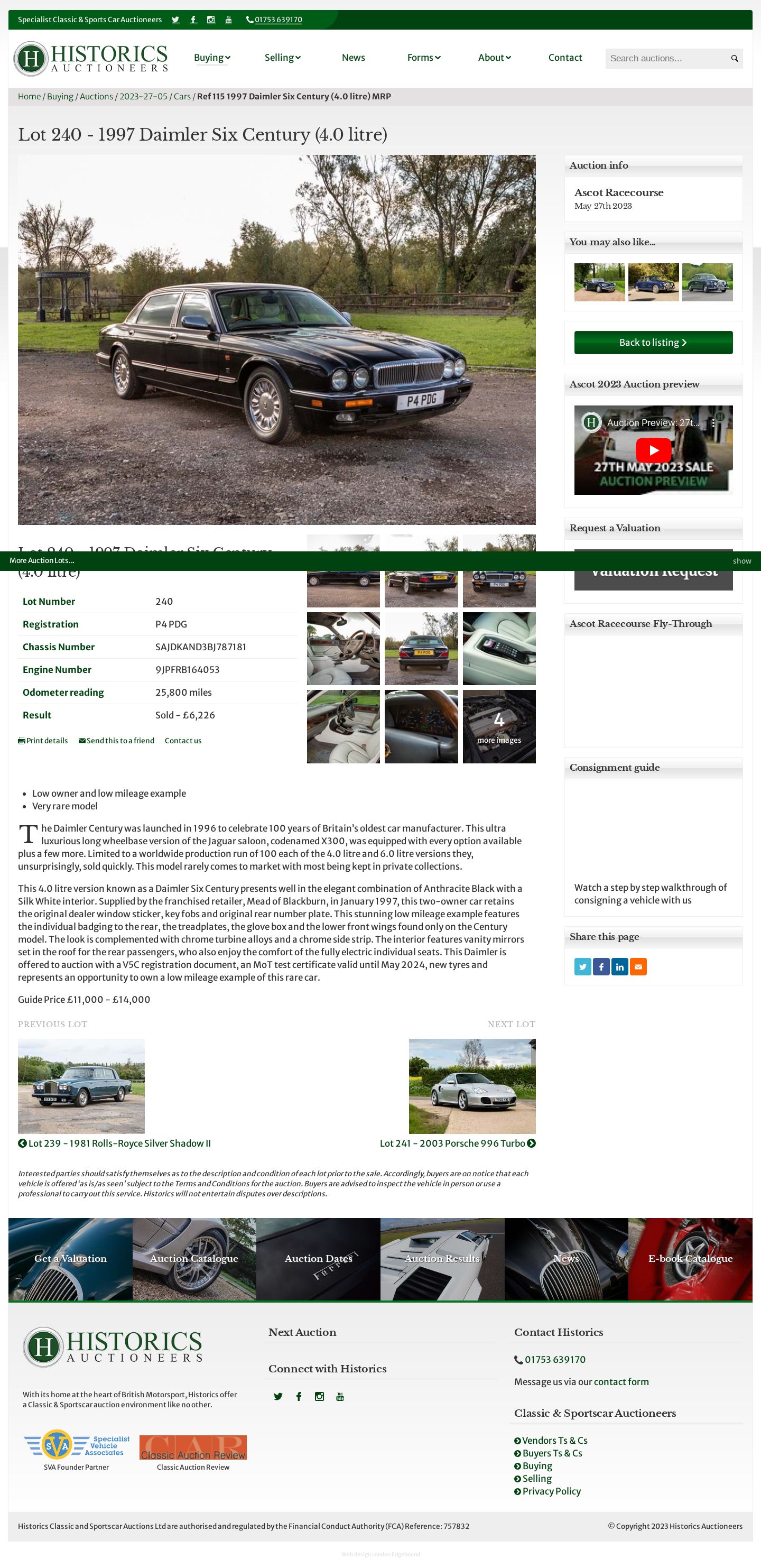Share this page on LinkedIn
This screenshot has height=1568, width=761.
(x=619, y=966)
